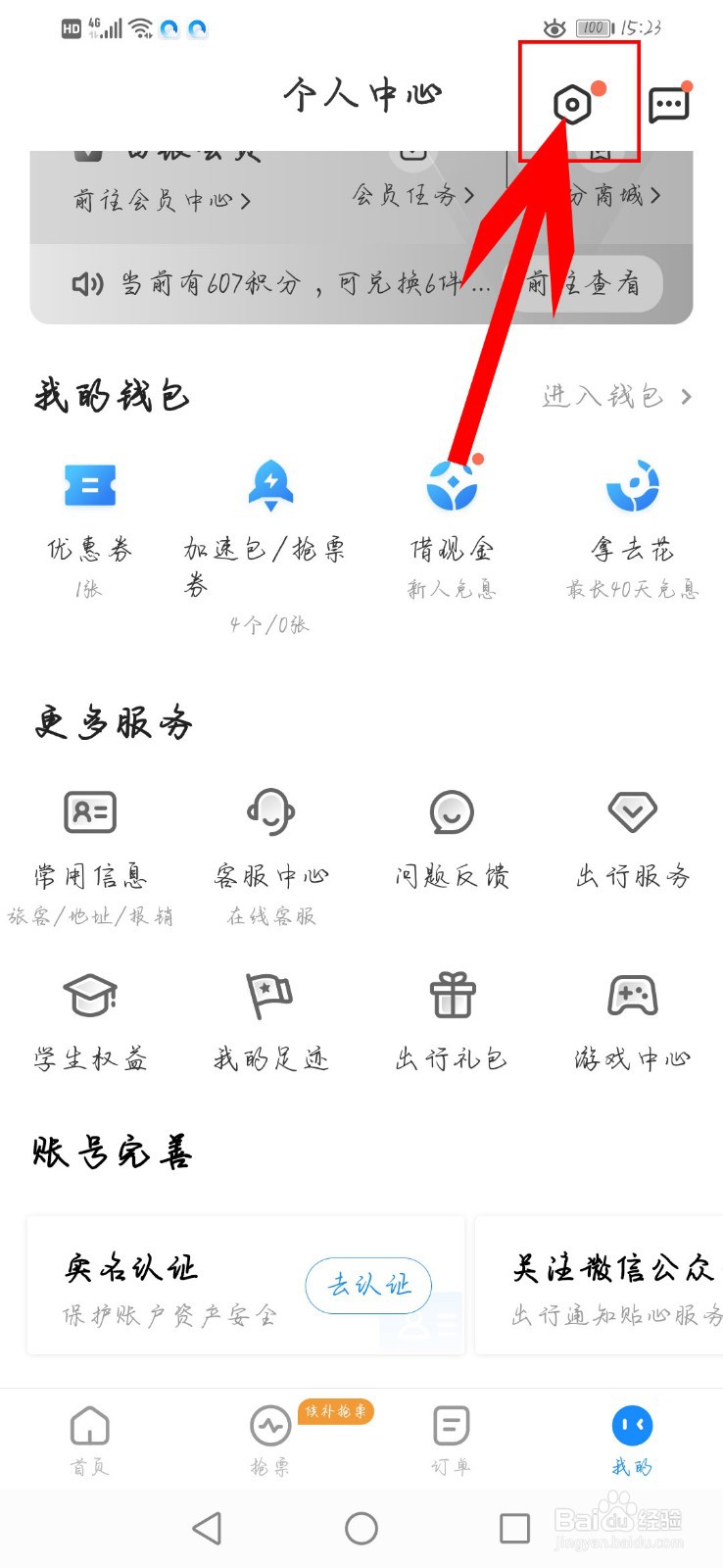Open the messages chat icon
The width and height of the screenshot is (723, 1568).
(670, 102)
